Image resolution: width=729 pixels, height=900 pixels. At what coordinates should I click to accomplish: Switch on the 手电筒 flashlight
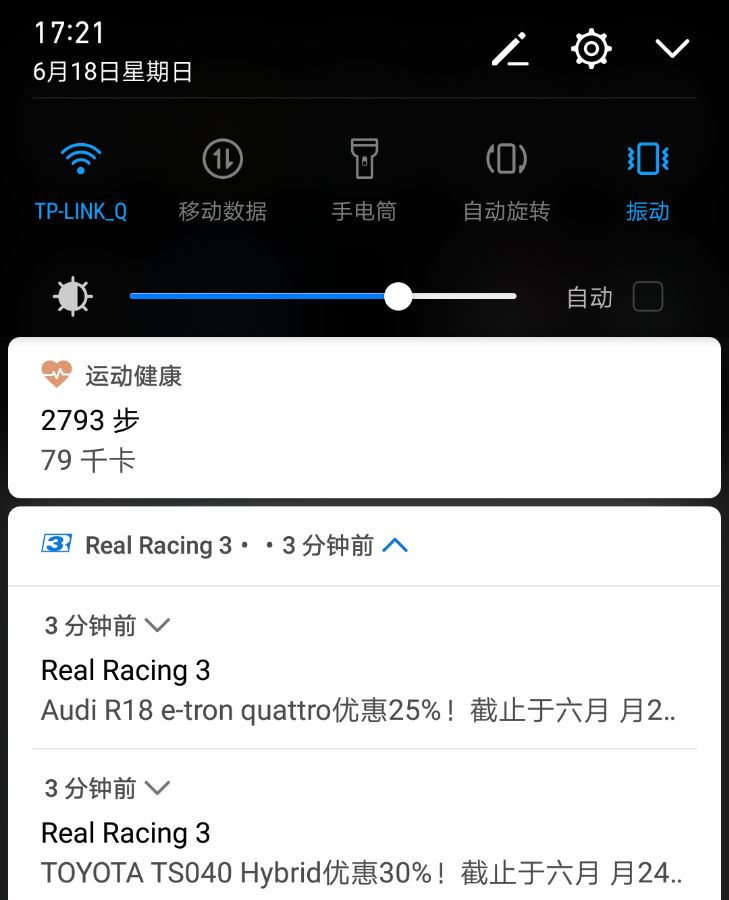click(x=364, y=179)
